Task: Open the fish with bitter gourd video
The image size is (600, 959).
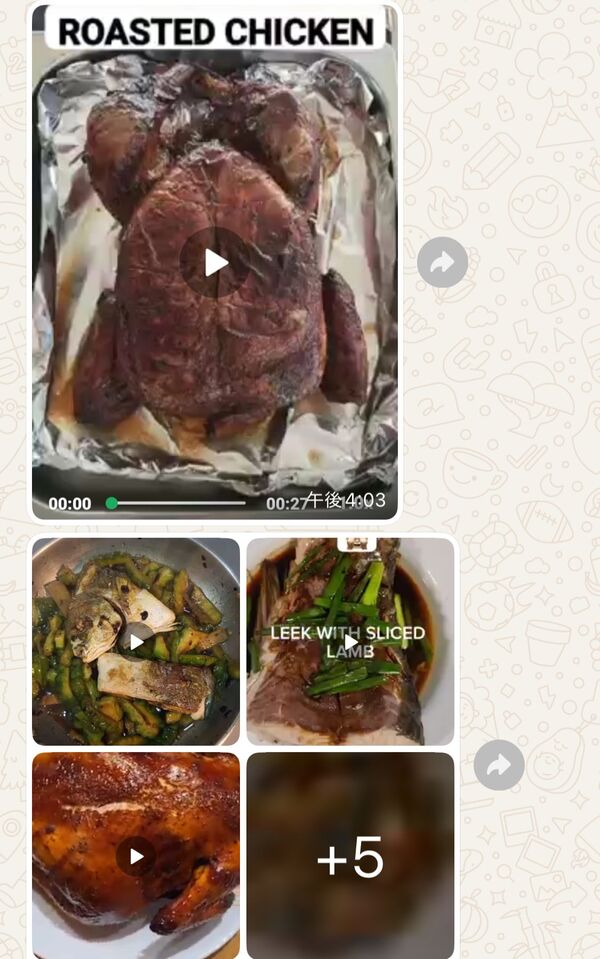Action: pos(136,641)
